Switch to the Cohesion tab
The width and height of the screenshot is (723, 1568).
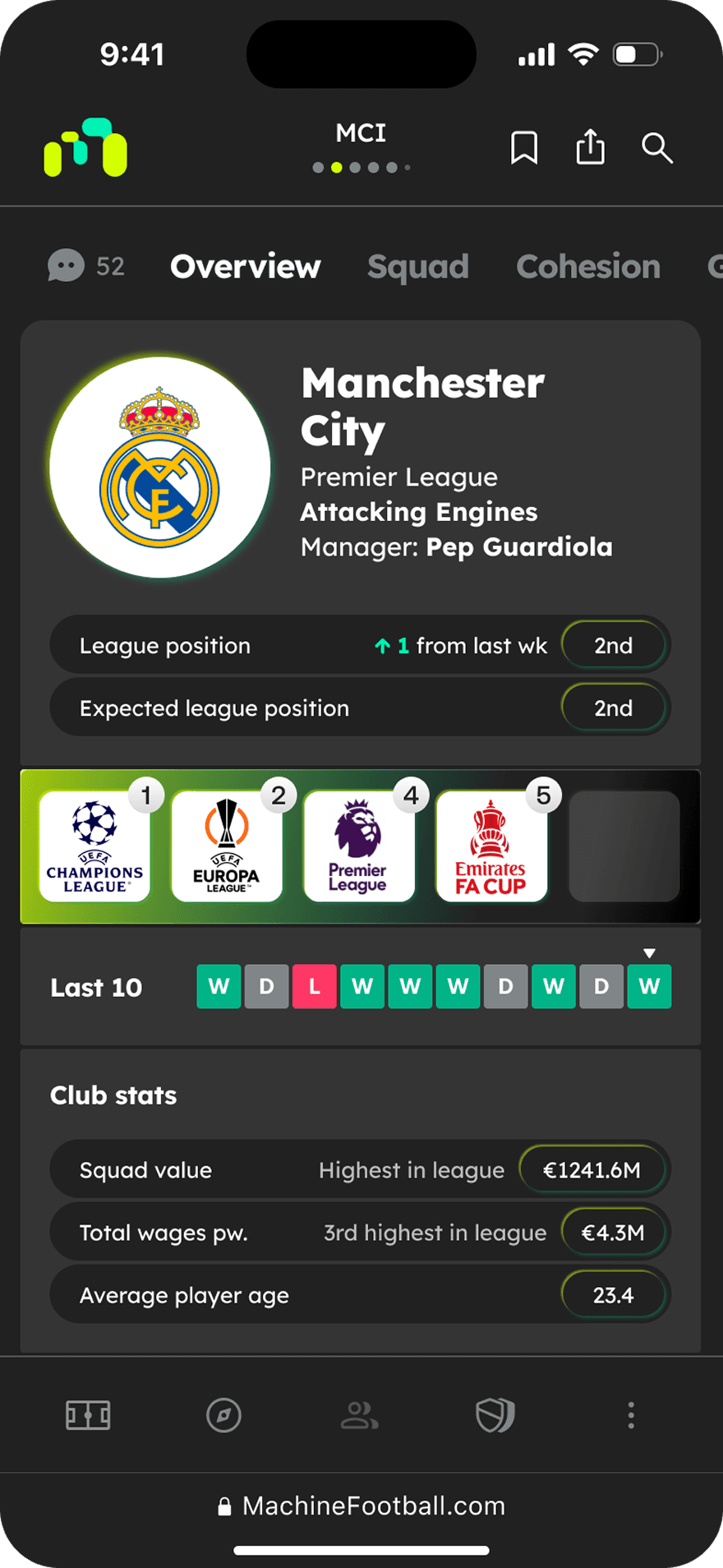tap(588, 266)
